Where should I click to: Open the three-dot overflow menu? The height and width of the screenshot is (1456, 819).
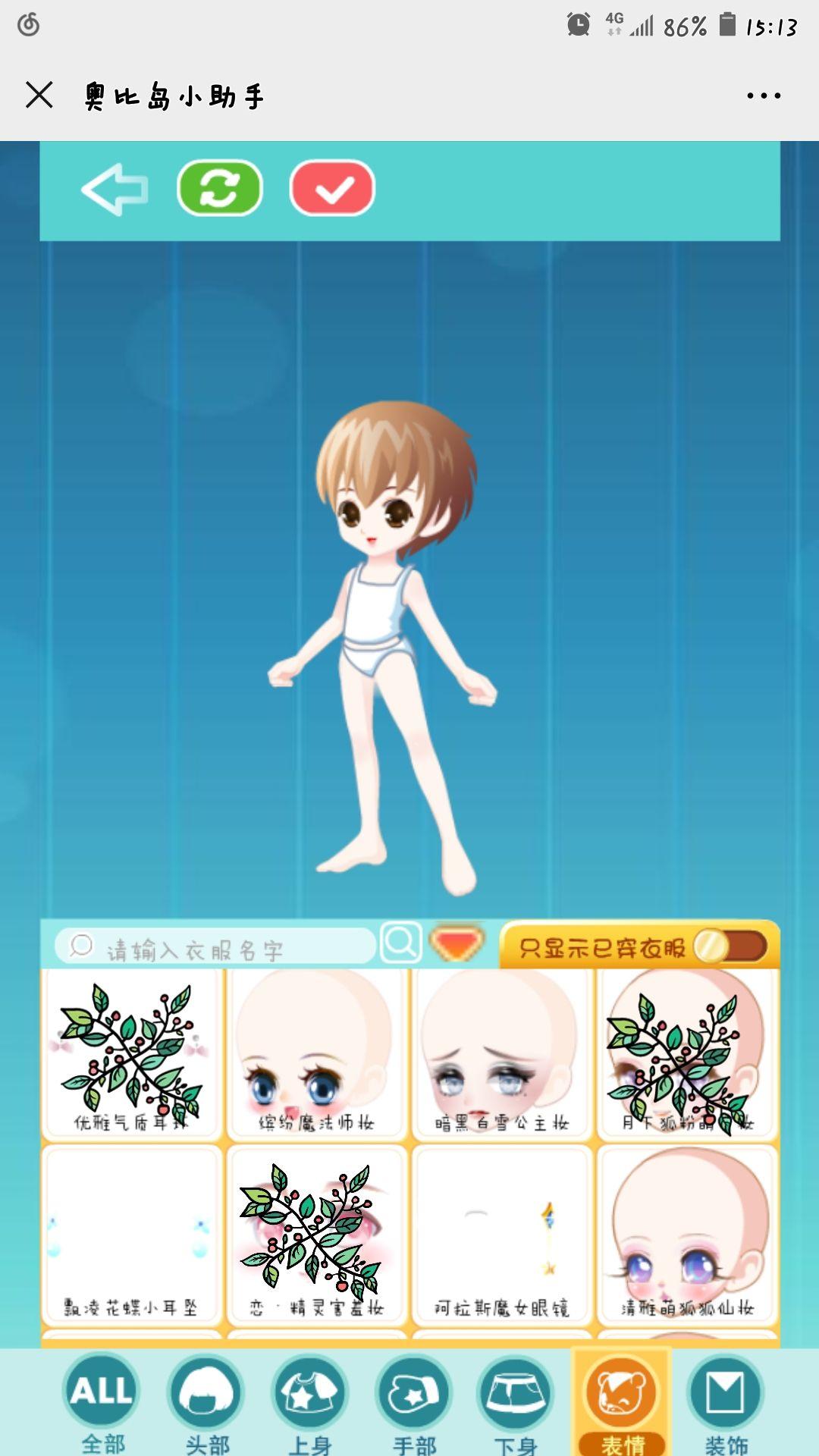(763, 96)
